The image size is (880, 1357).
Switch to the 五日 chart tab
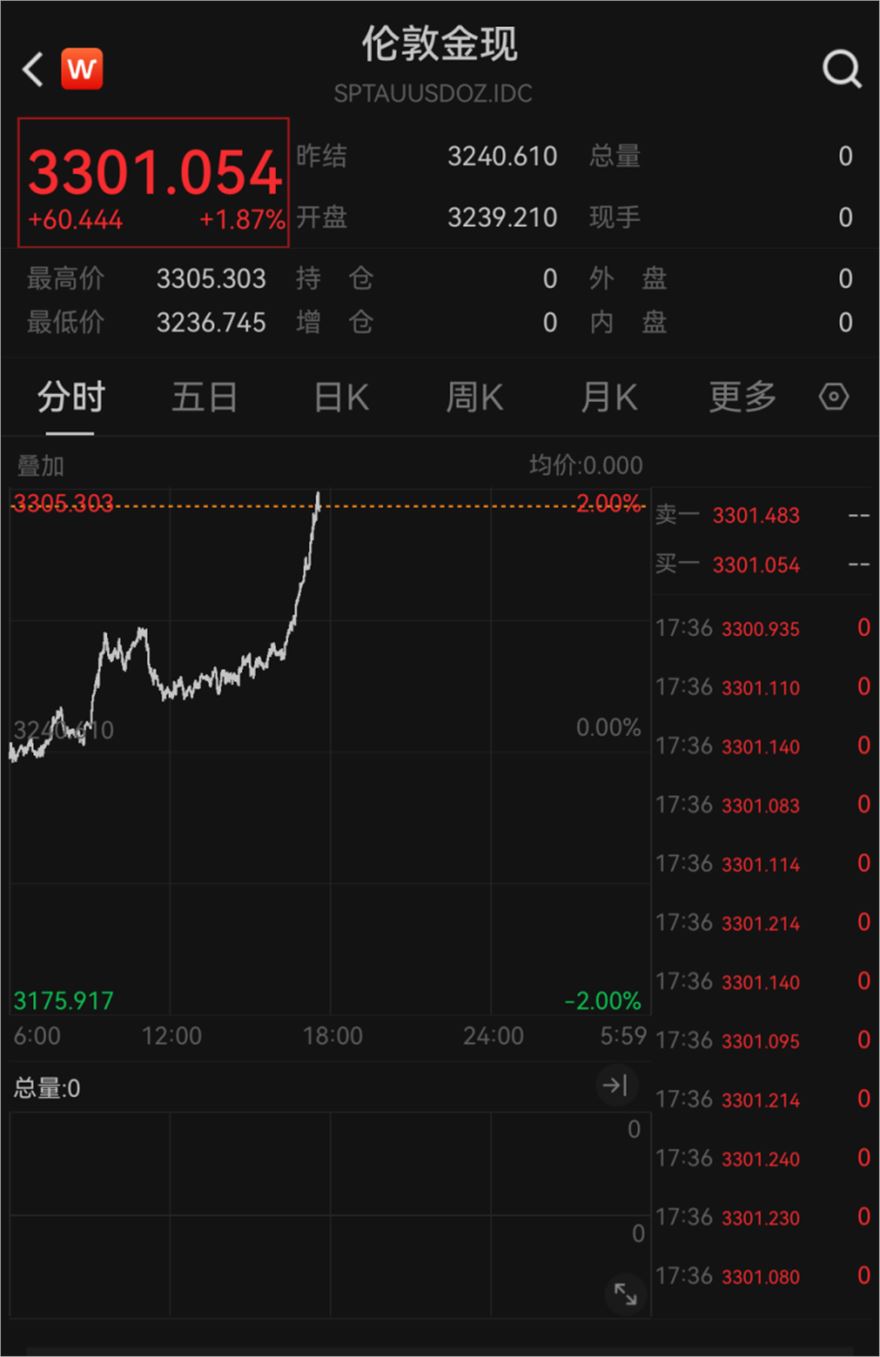tap(204, 397)
